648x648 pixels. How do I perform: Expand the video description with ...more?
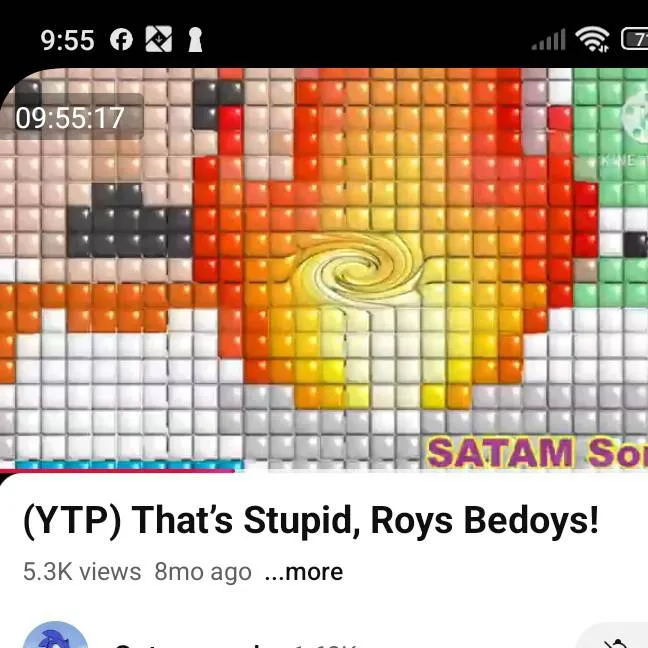coord(303,572)
